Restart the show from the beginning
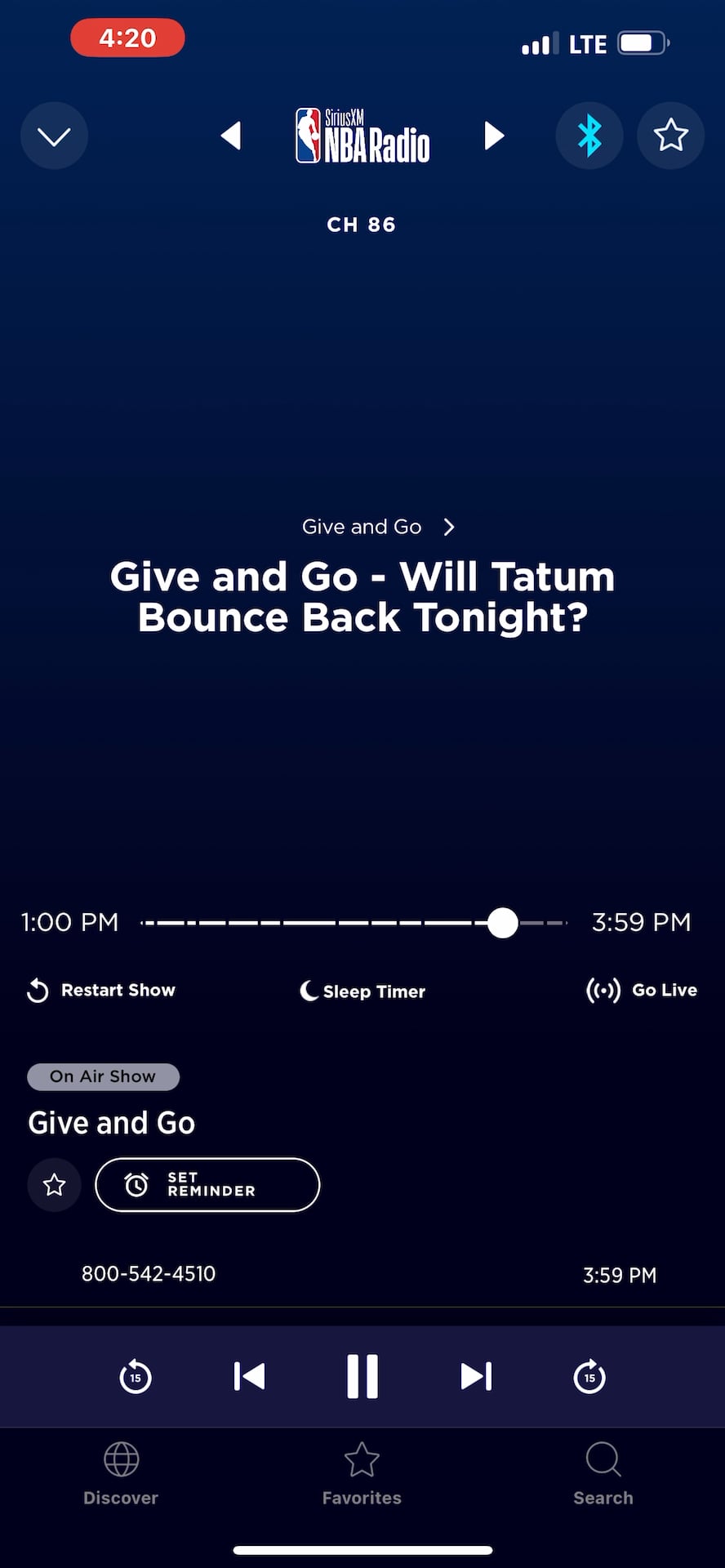 [x=101, y=991]
